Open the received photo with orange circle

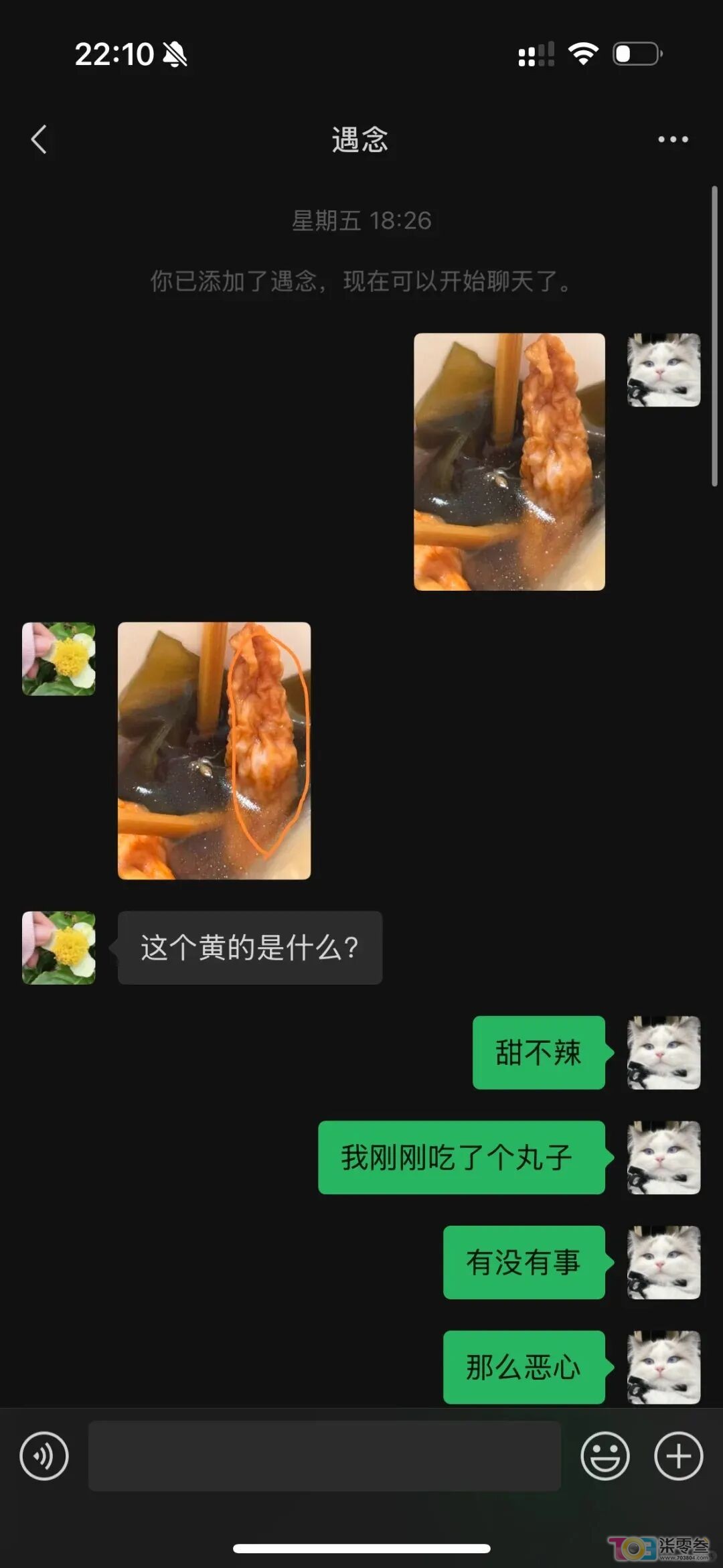tap(214, 750)
